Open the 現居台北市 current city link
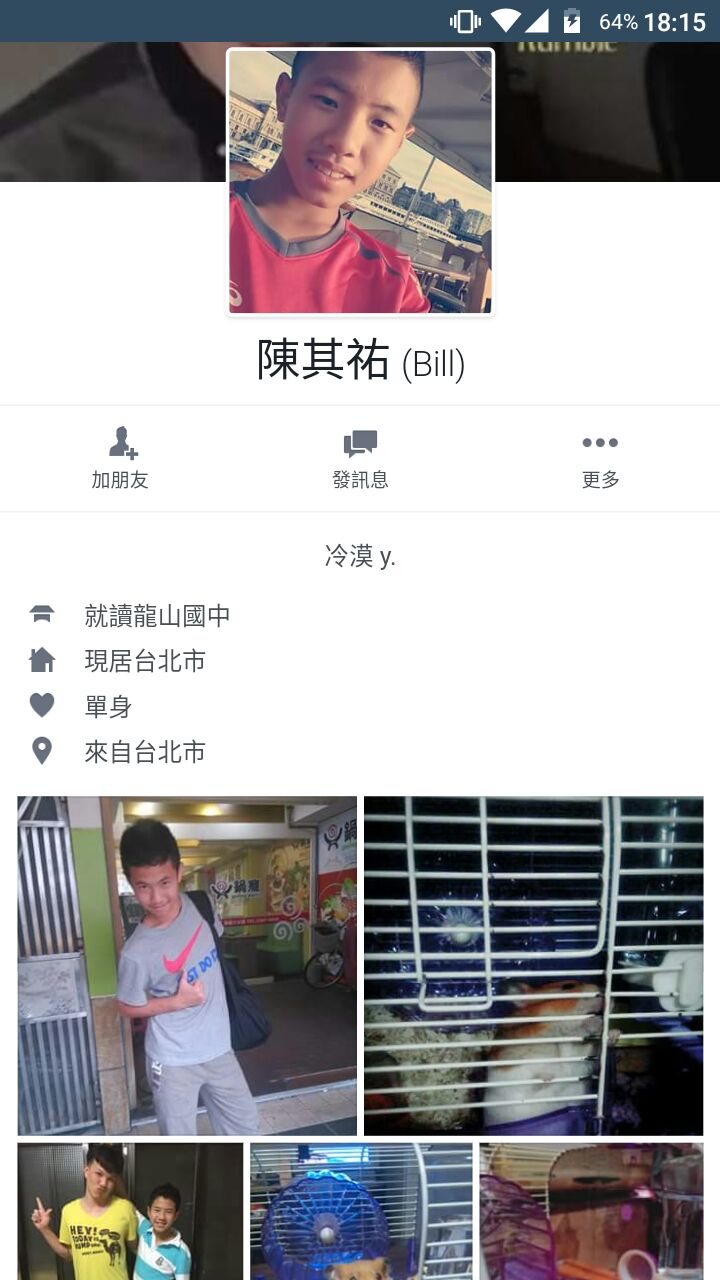This screenshot has width=720, height=1280. coord(145,661)
